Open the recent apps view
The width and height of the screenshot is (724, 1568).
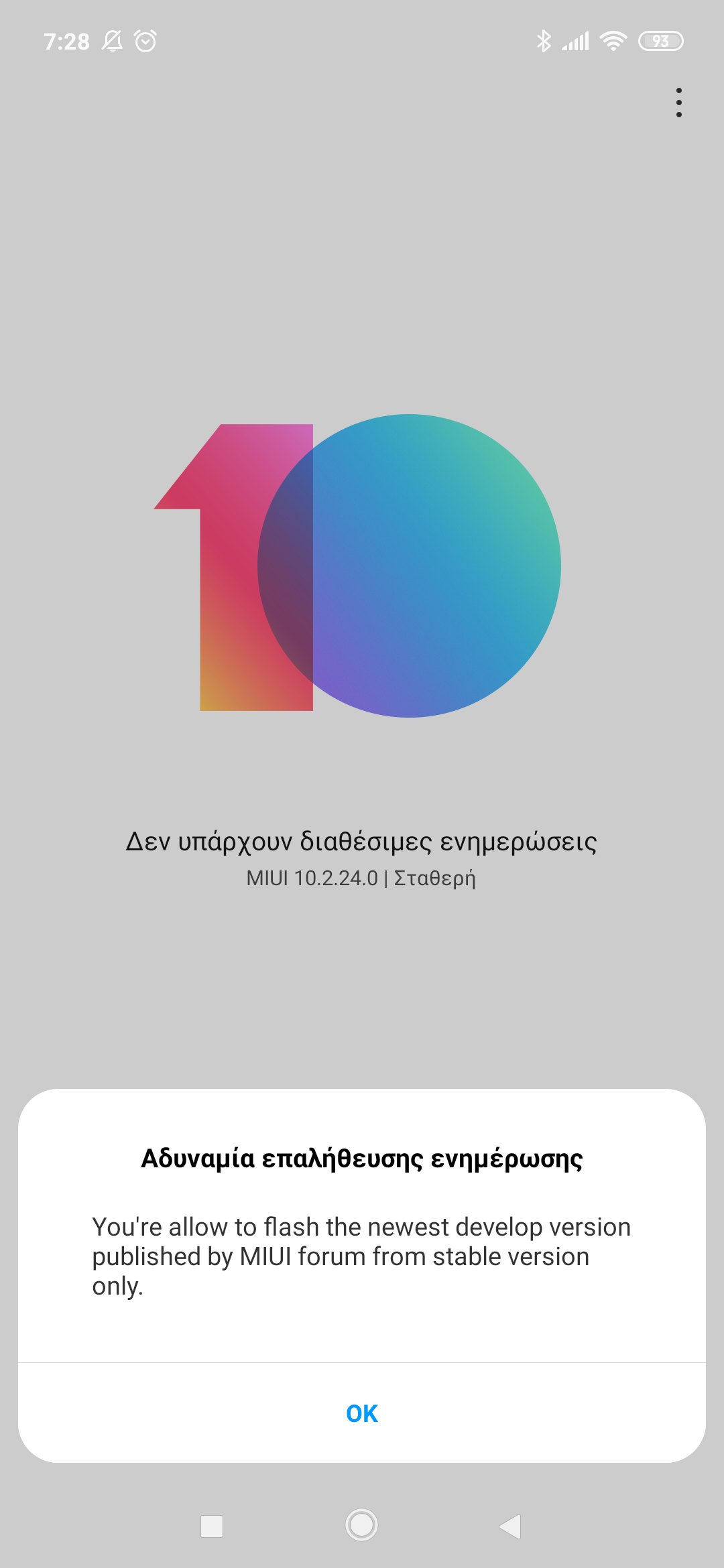coord(212,1526)
